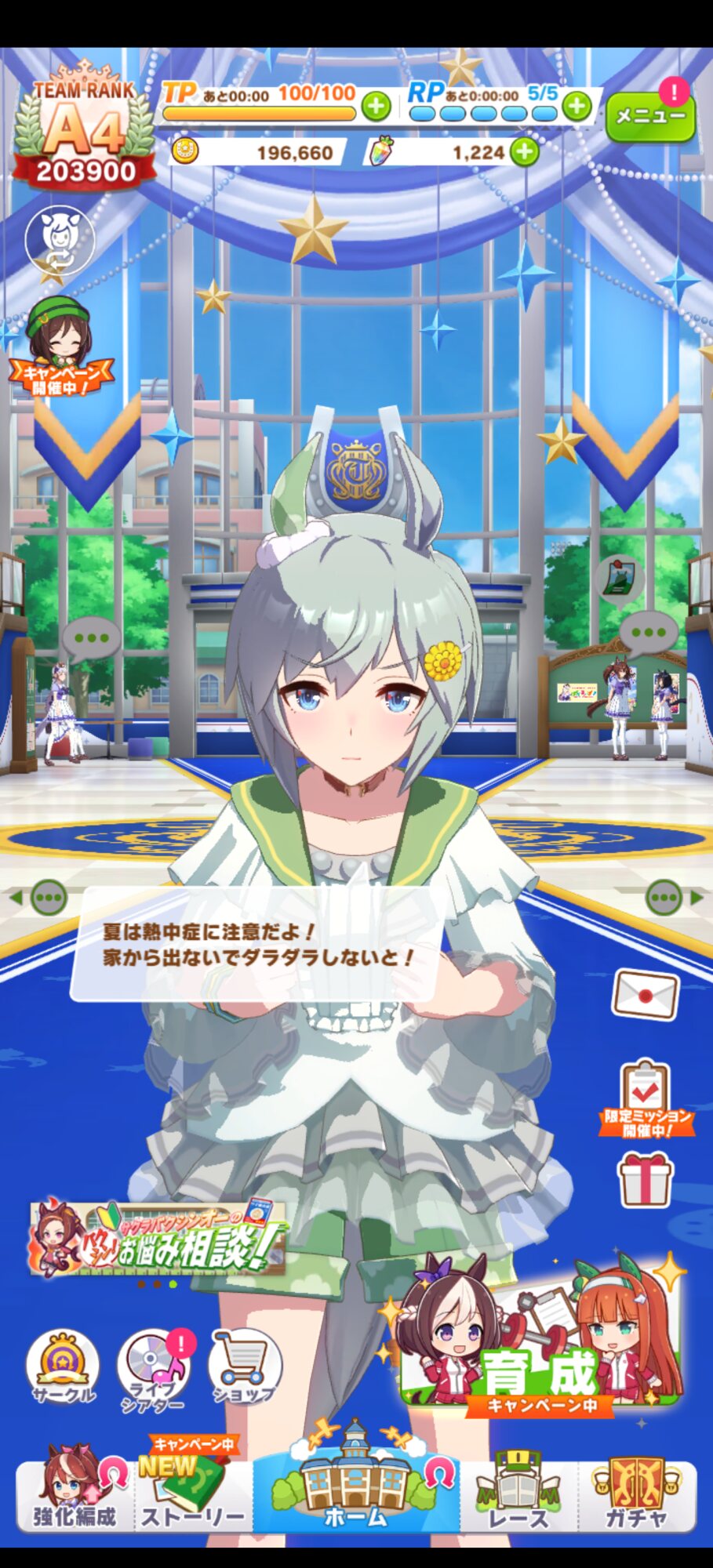Switch the home character with the swap icon
This screenshot has width=713, height=1568.
[60, 238]
